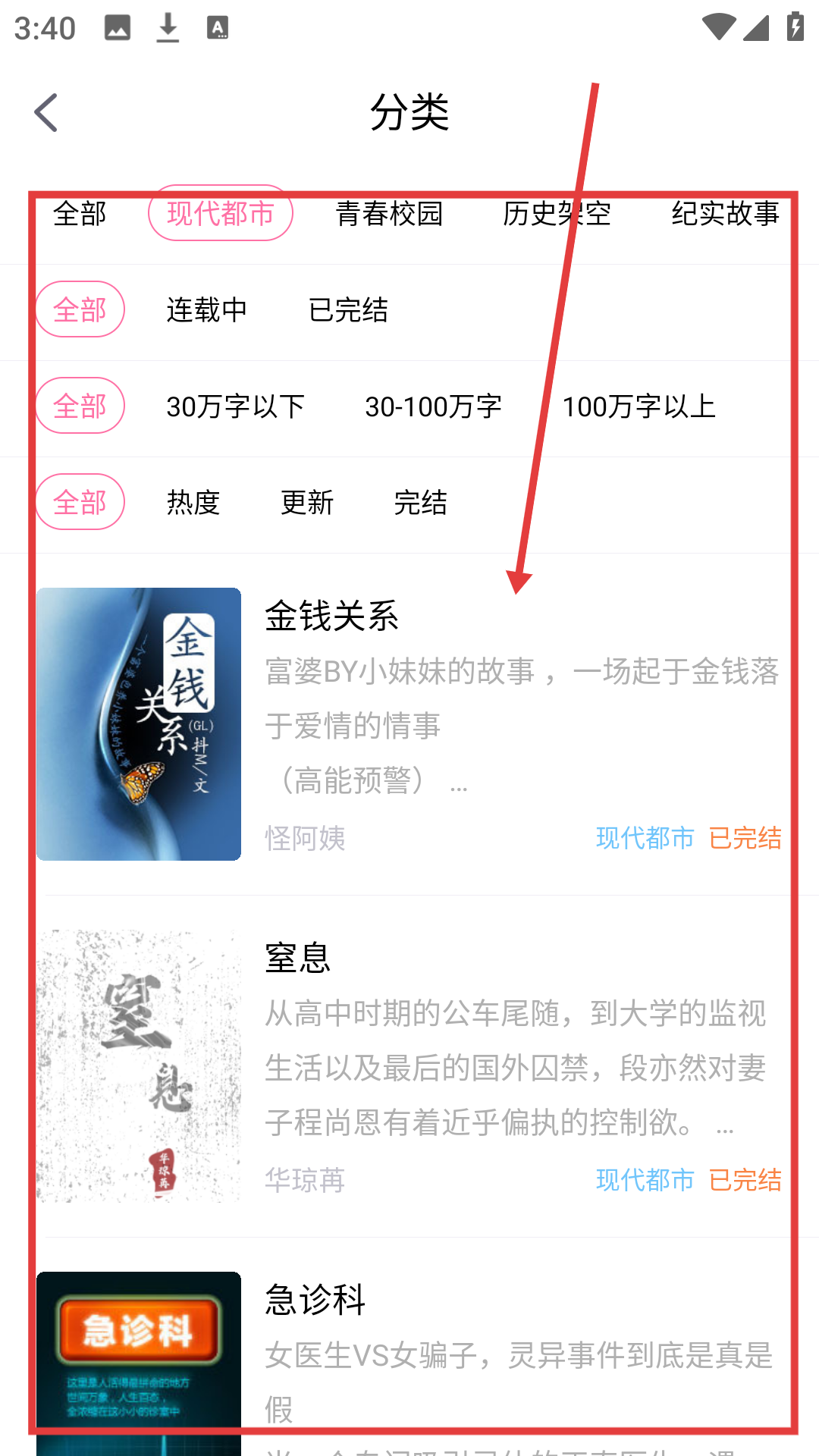Screen dimensions: 819x1456
Task: Filter by 连载中 status
Action: coord(207,310)
